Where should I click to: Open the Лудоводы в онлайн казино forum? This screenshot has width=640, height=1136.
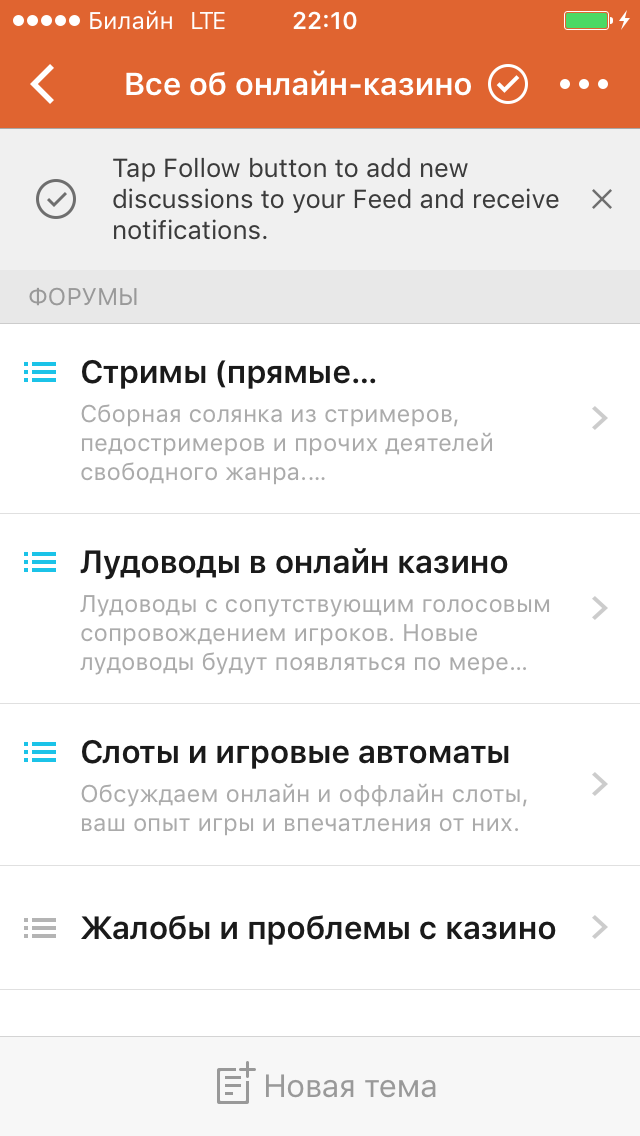[x=320, y=609]
